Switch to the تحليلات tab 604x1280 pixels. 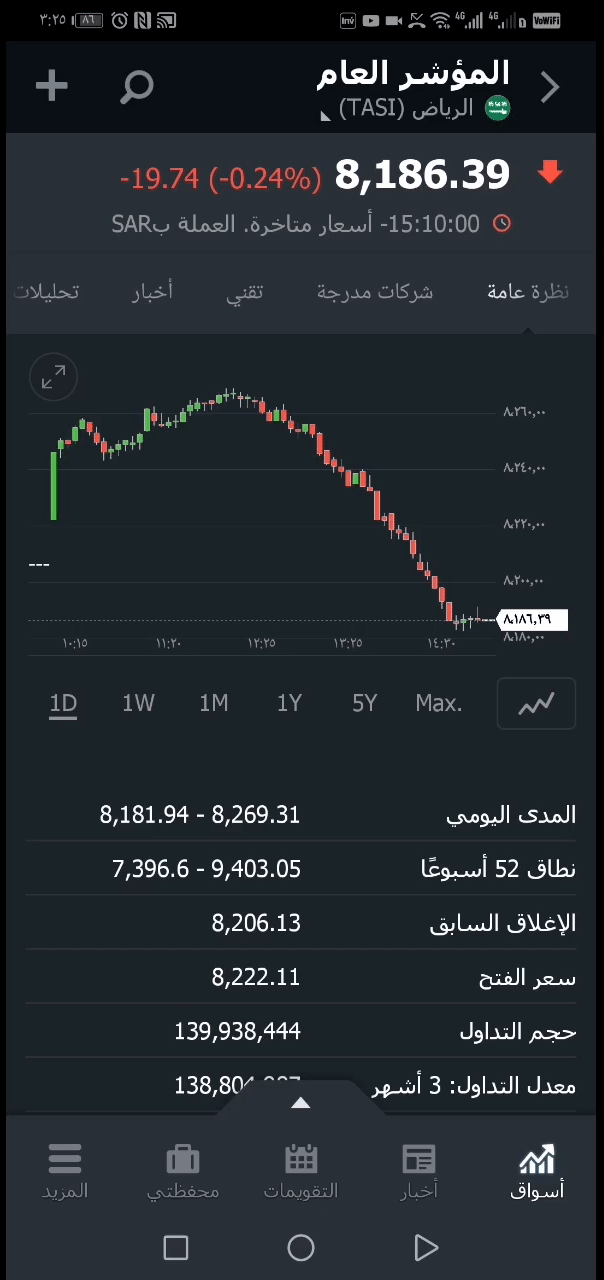pos(47,292)
